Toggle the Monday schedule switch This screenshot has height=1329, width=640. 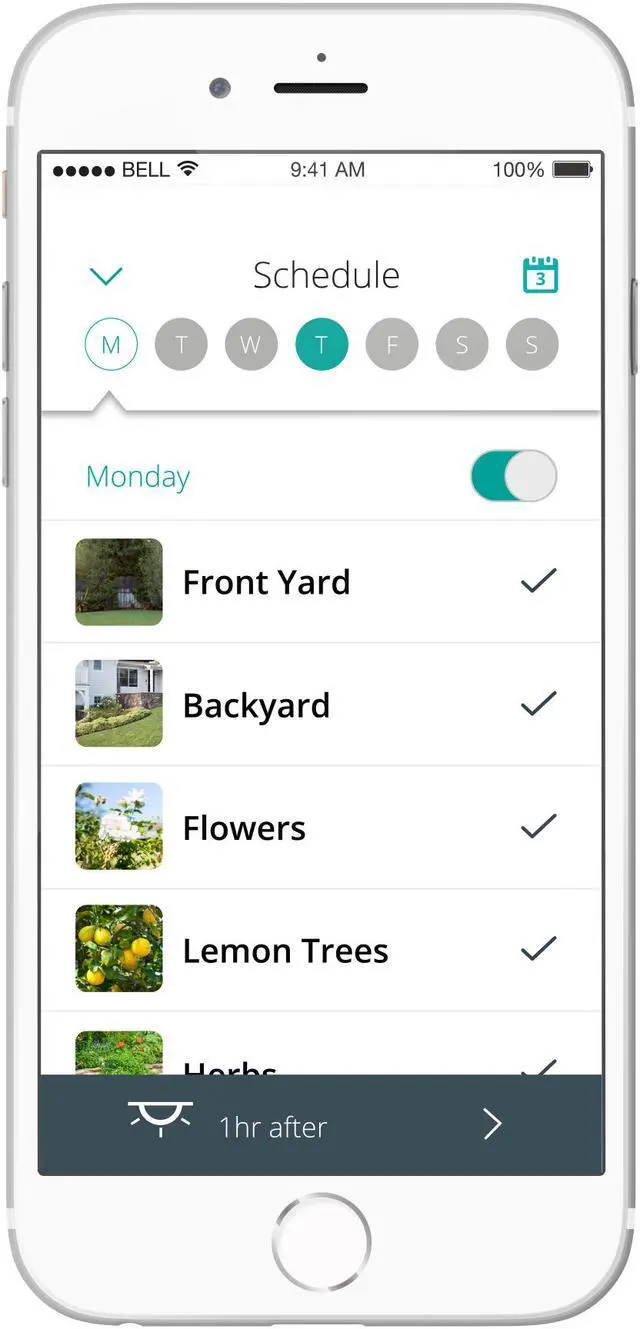(514, 476)
